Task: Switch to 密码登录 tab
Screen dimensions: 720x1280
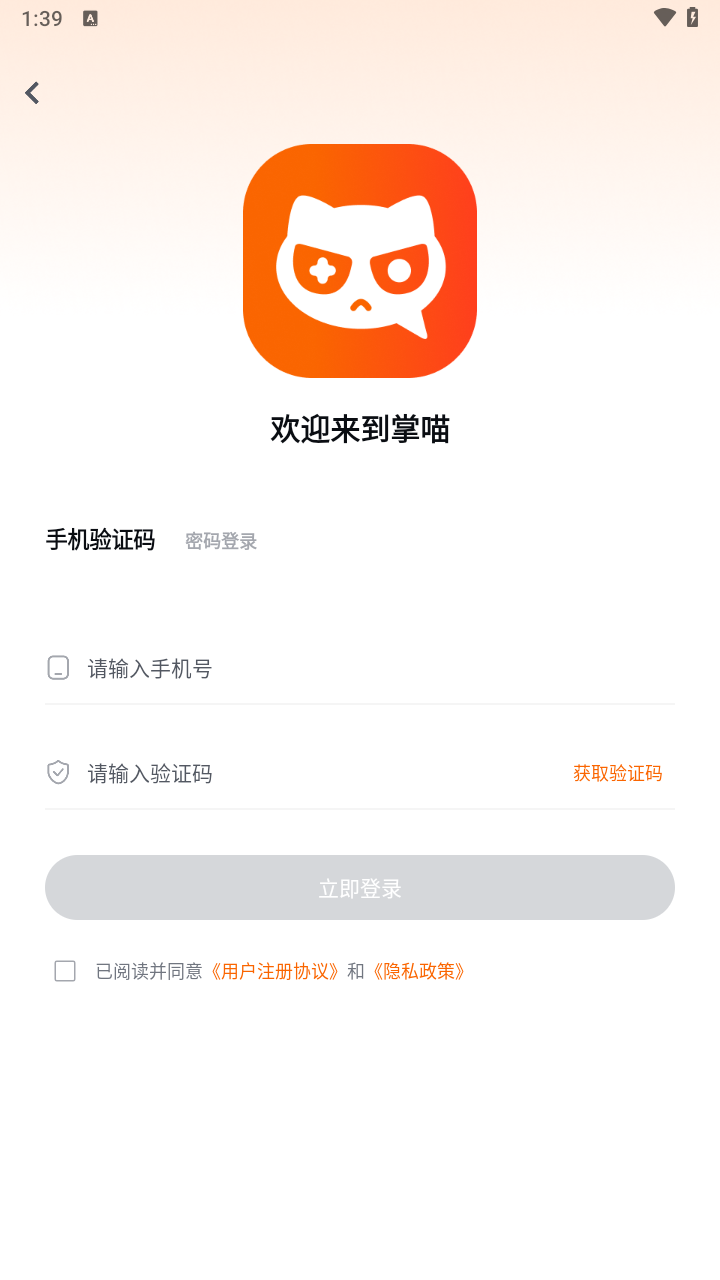Action: pyautogui.click(x=221, y=541)
